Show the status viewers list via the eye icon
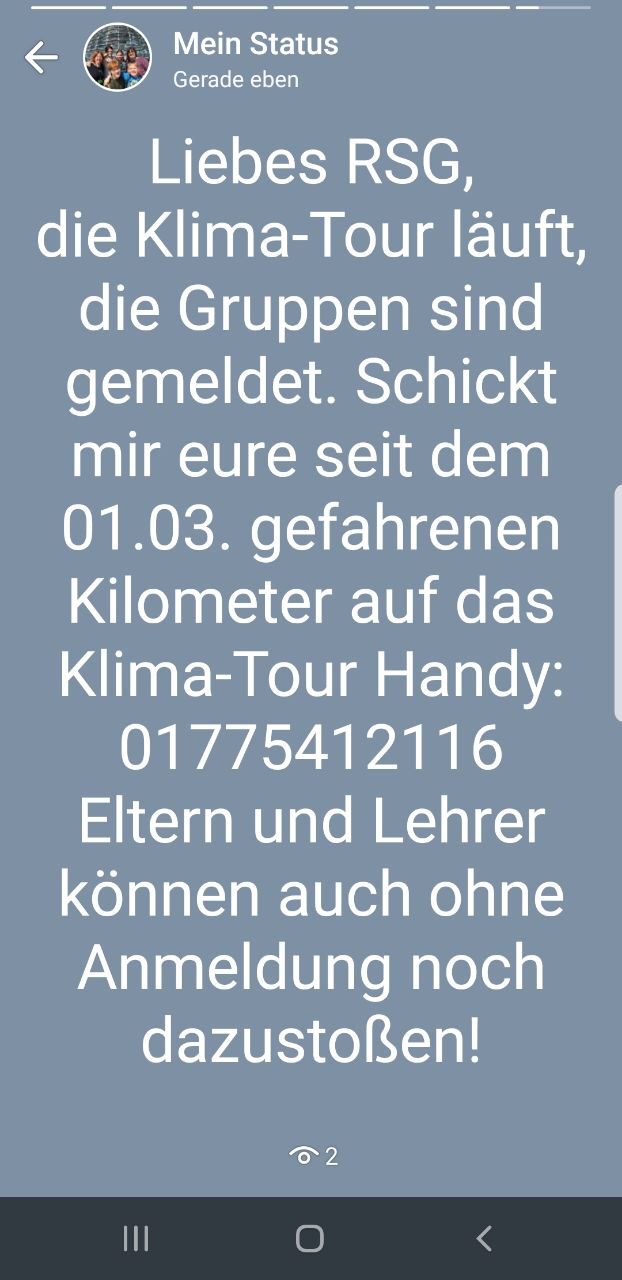 tap(304, 1156)
